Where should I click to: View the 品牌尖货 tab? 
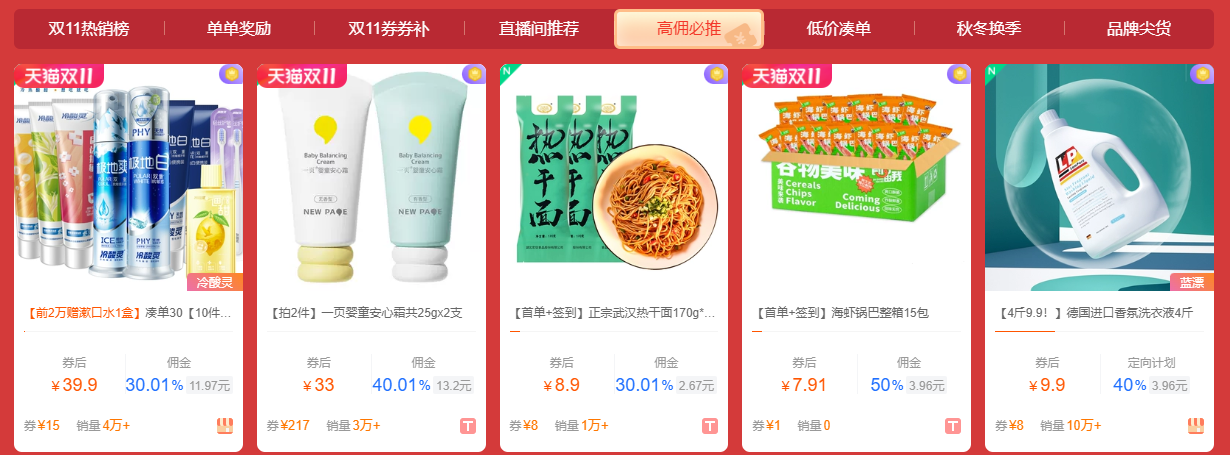1139,28
